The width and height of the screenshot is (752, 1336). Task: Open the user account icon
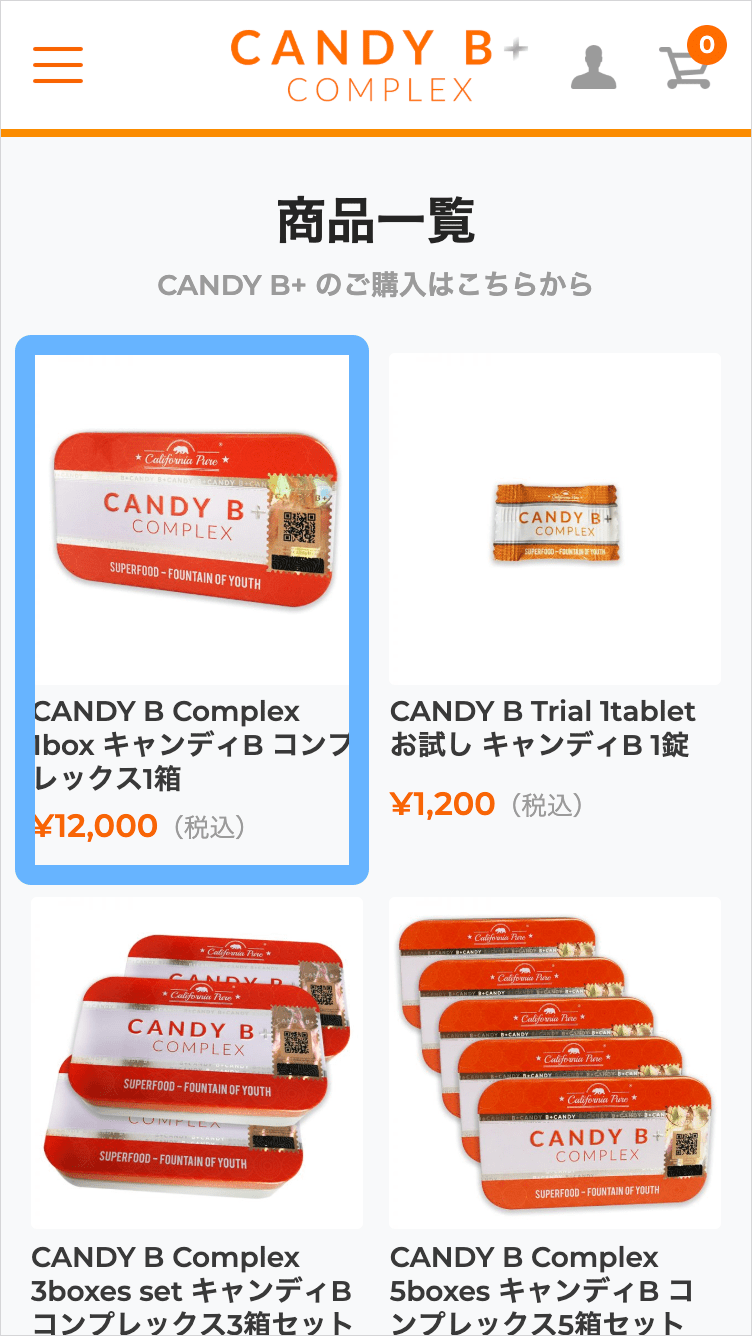coord(593,67)
